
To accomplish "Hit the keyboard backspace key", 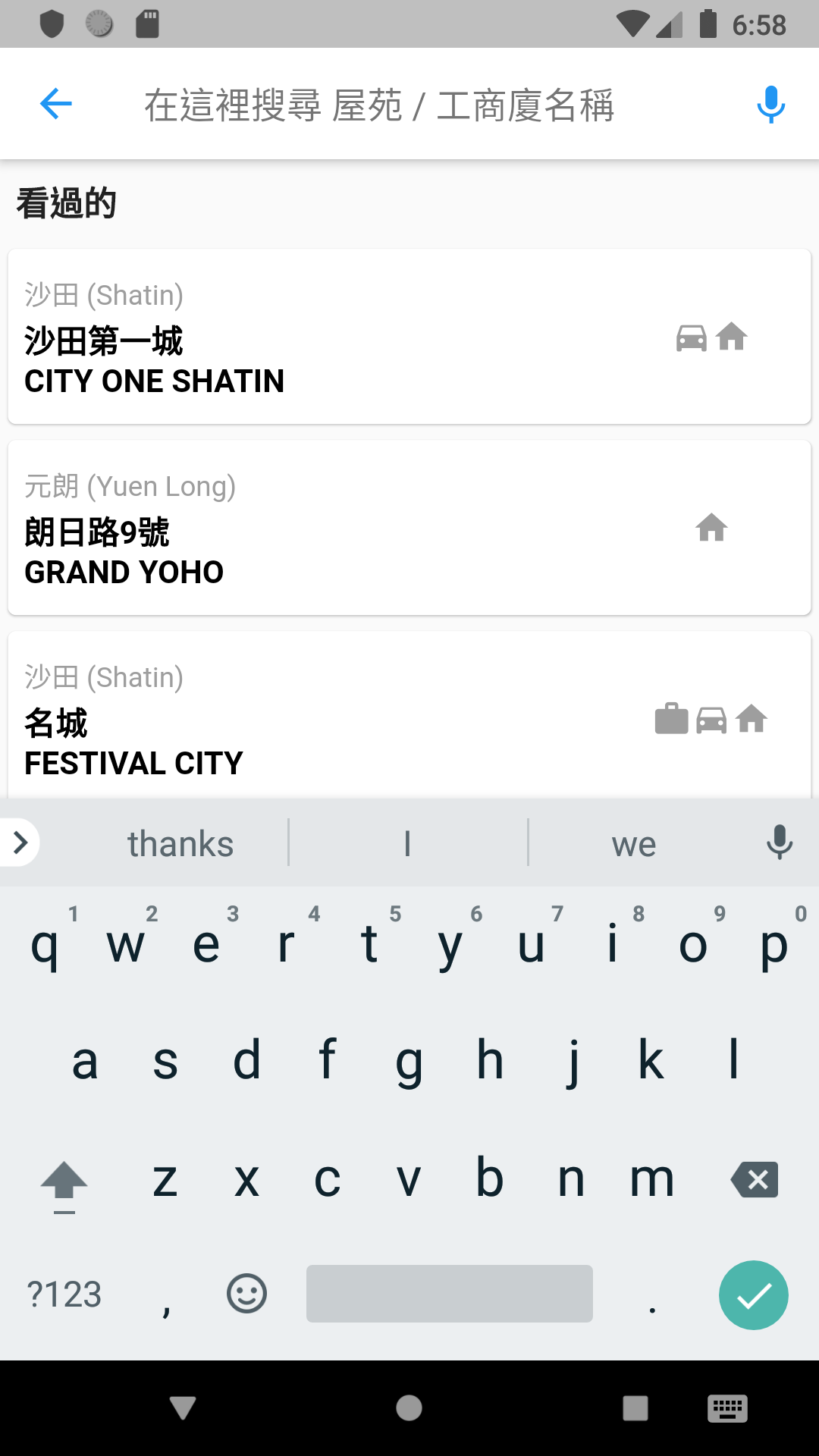I will 755,1180.
